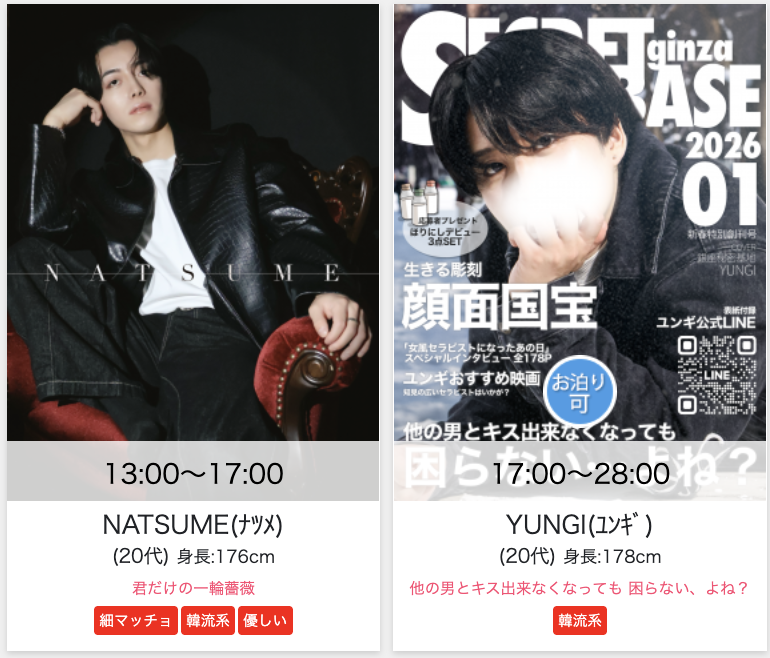Image resolution: width=770 pixels, height=658 pixels.
Task: Tap NATSUME's 韓流系 tag
Action: (x=208, y=621)
